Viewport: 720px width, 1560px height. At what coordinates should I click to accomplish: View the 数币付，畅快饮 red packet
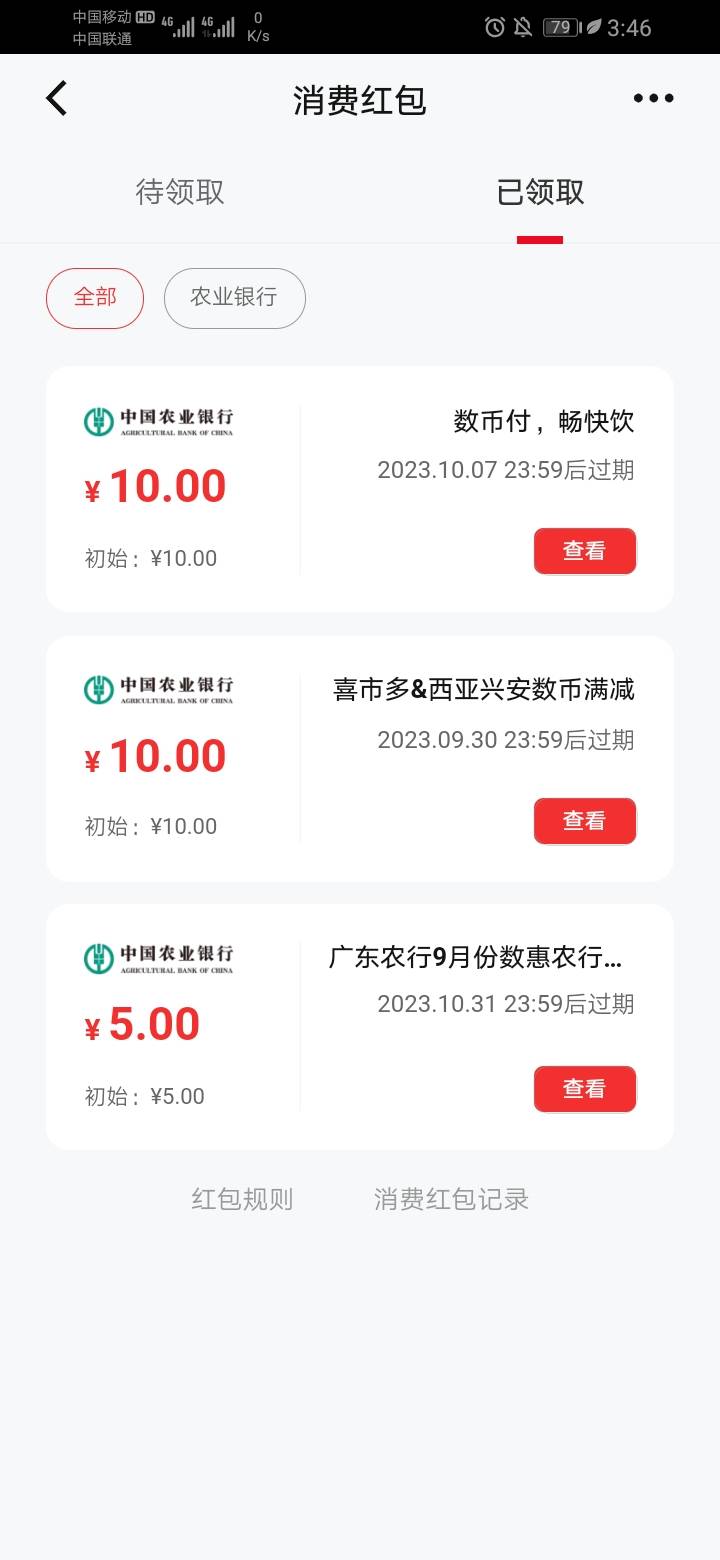584,551
